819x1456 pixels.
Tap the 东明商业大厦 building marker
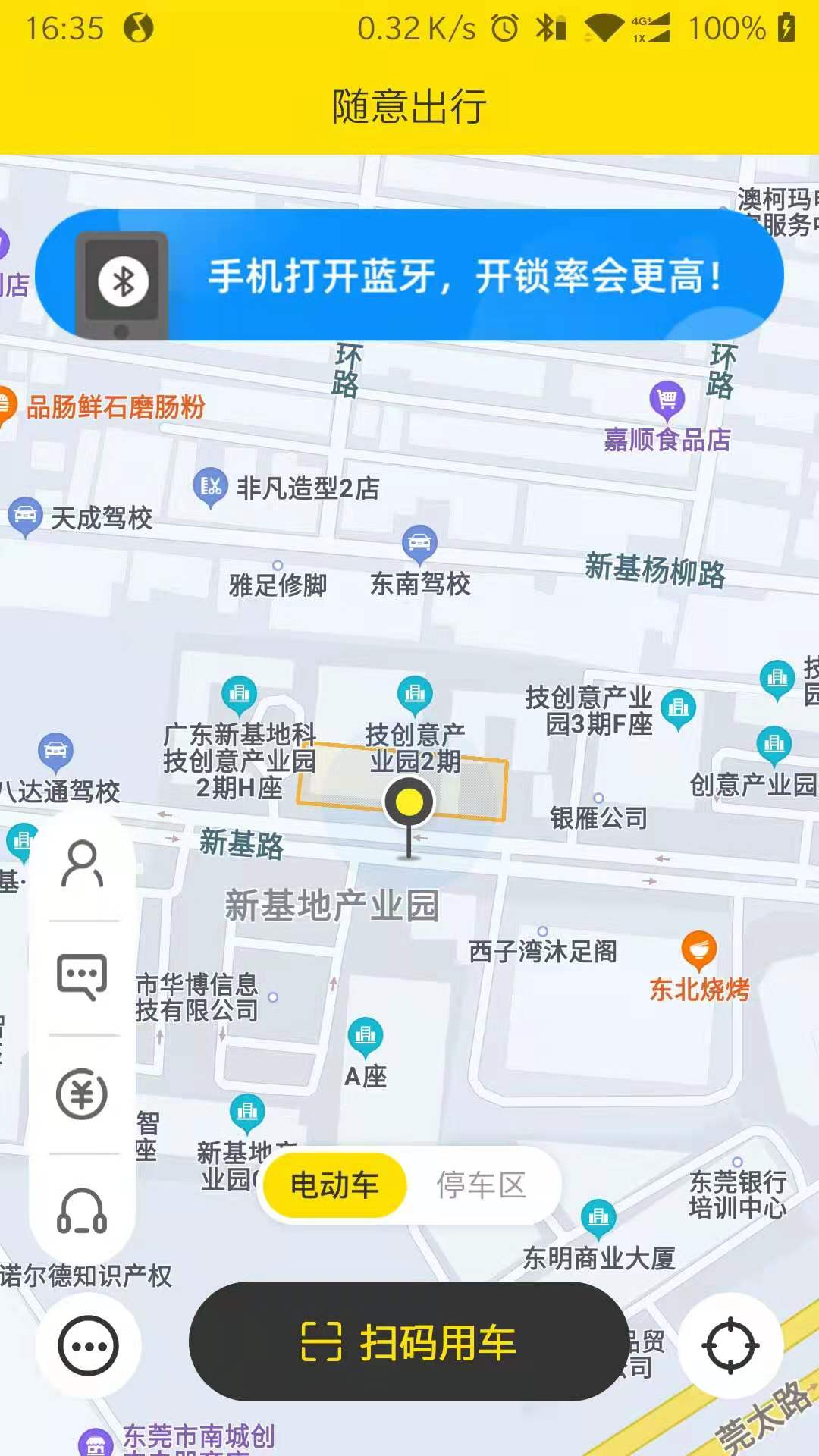(x=598, y=1215)
